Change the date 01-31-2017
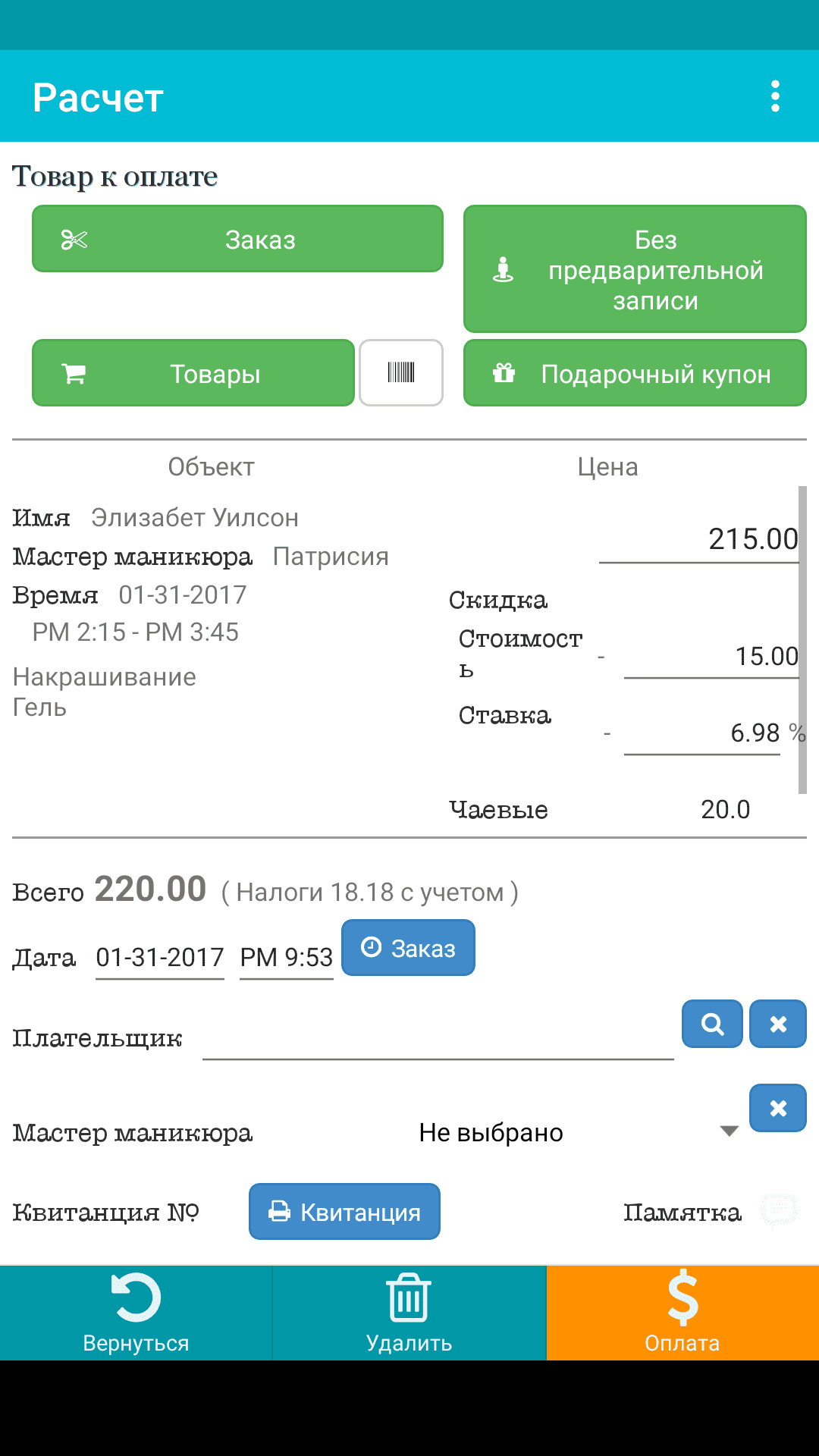 pyautogui.click(x=159, y=957)
